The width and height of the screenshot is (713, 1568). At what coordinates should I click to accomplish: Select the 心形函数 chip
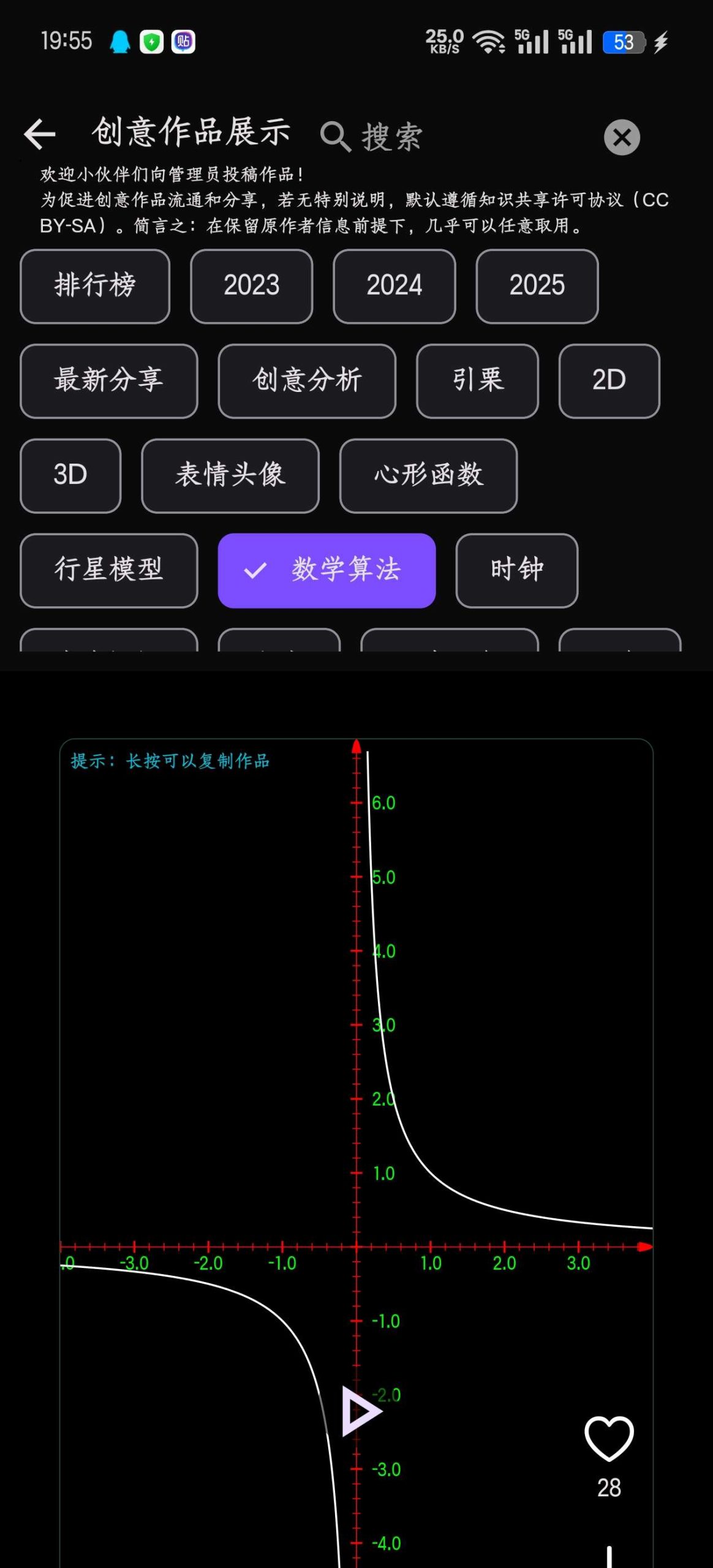pyautogui.click(x=428, y=476)
